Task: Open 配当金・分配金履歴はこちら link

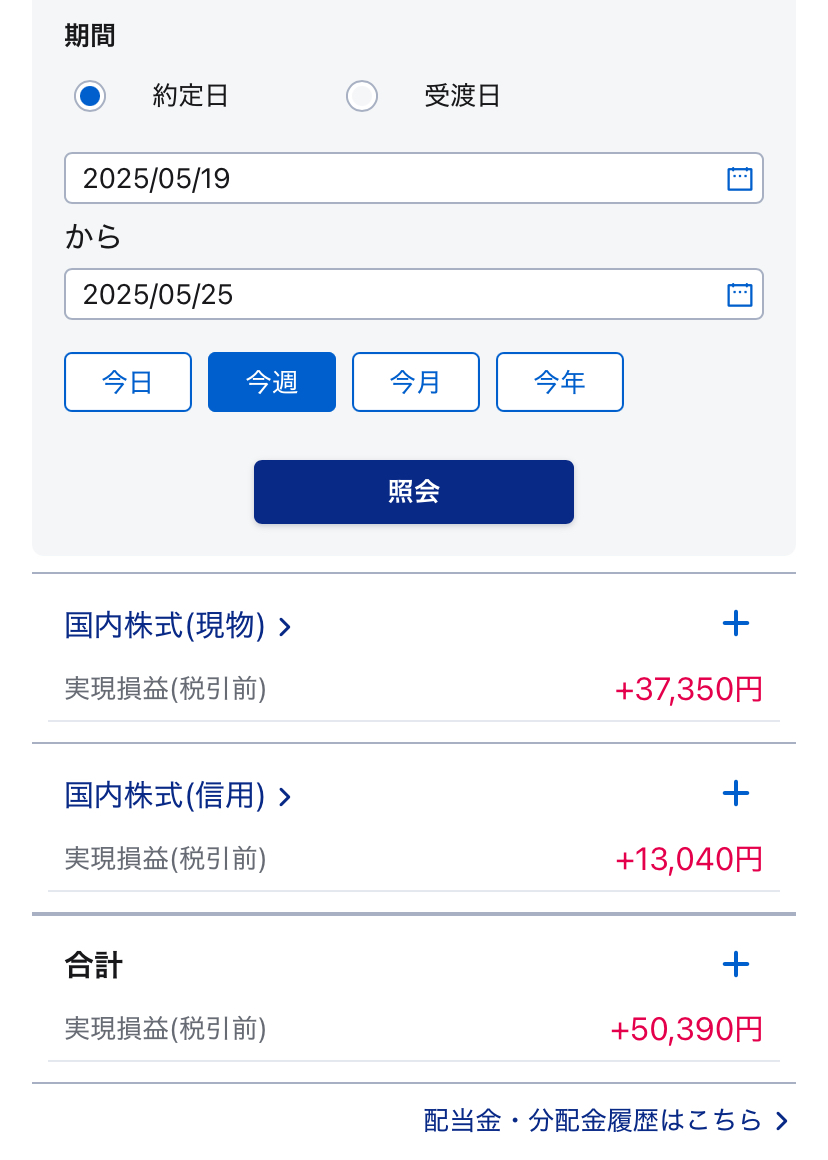Action: [606, 1120]
